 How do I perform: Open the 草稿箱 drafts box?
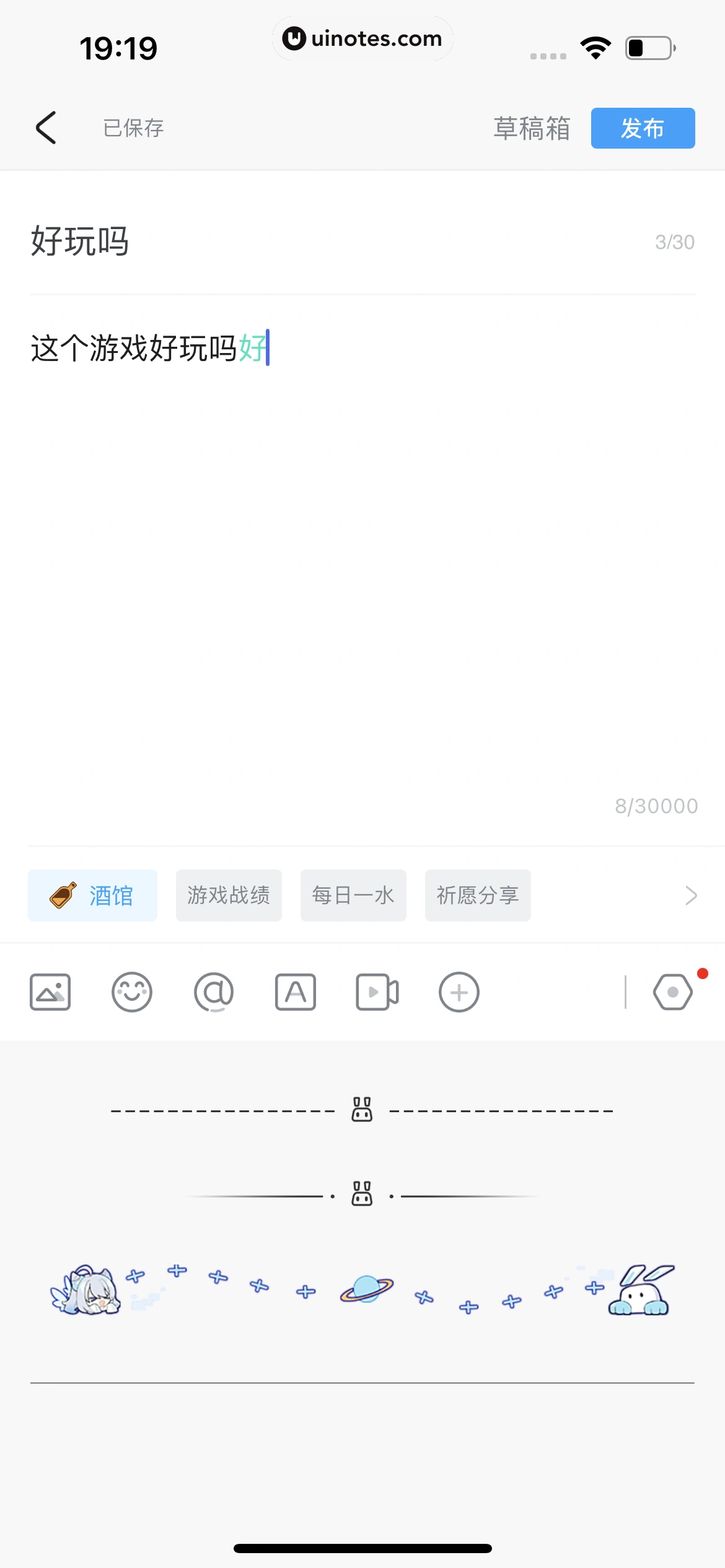click(531, 128)
